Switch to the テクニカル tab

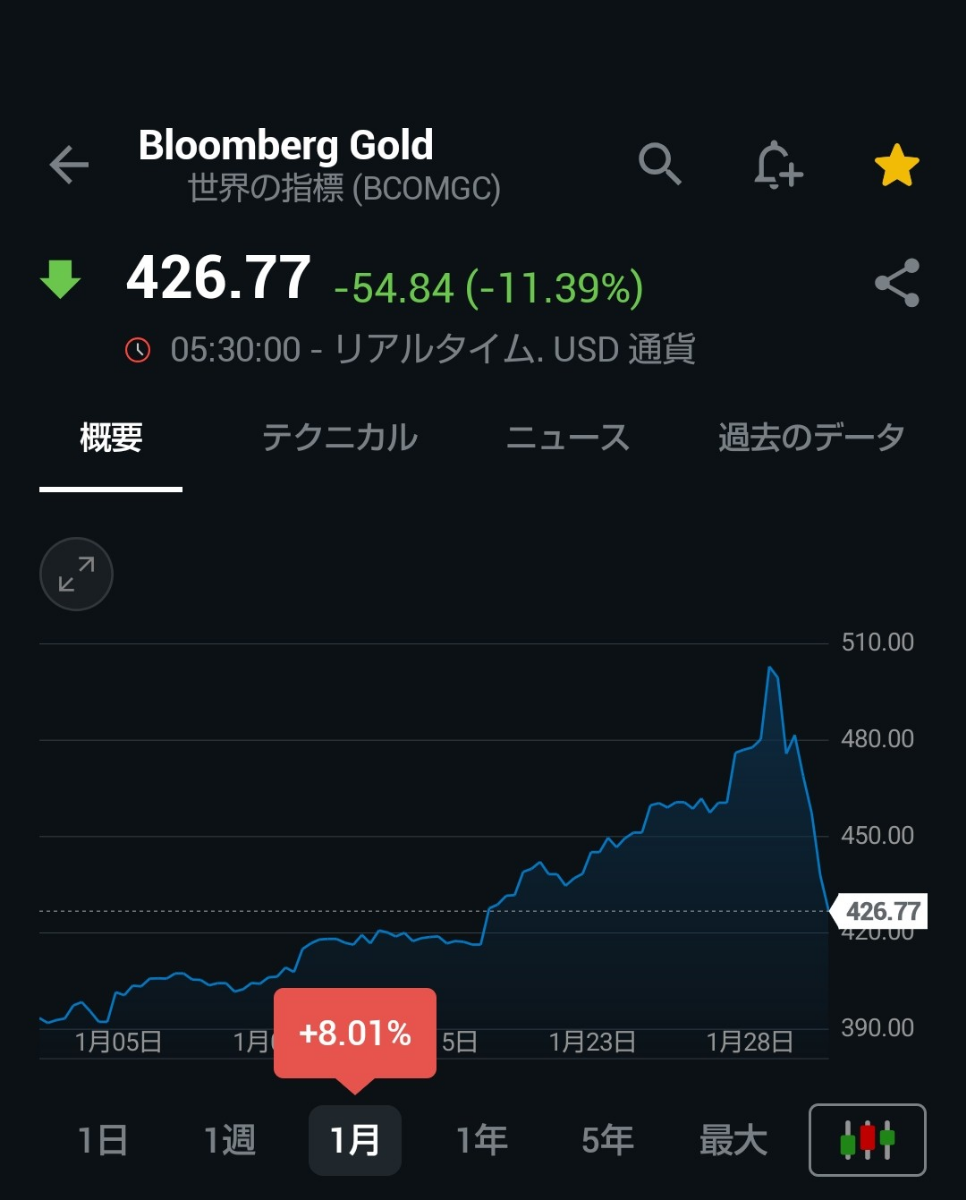point(341,437)
